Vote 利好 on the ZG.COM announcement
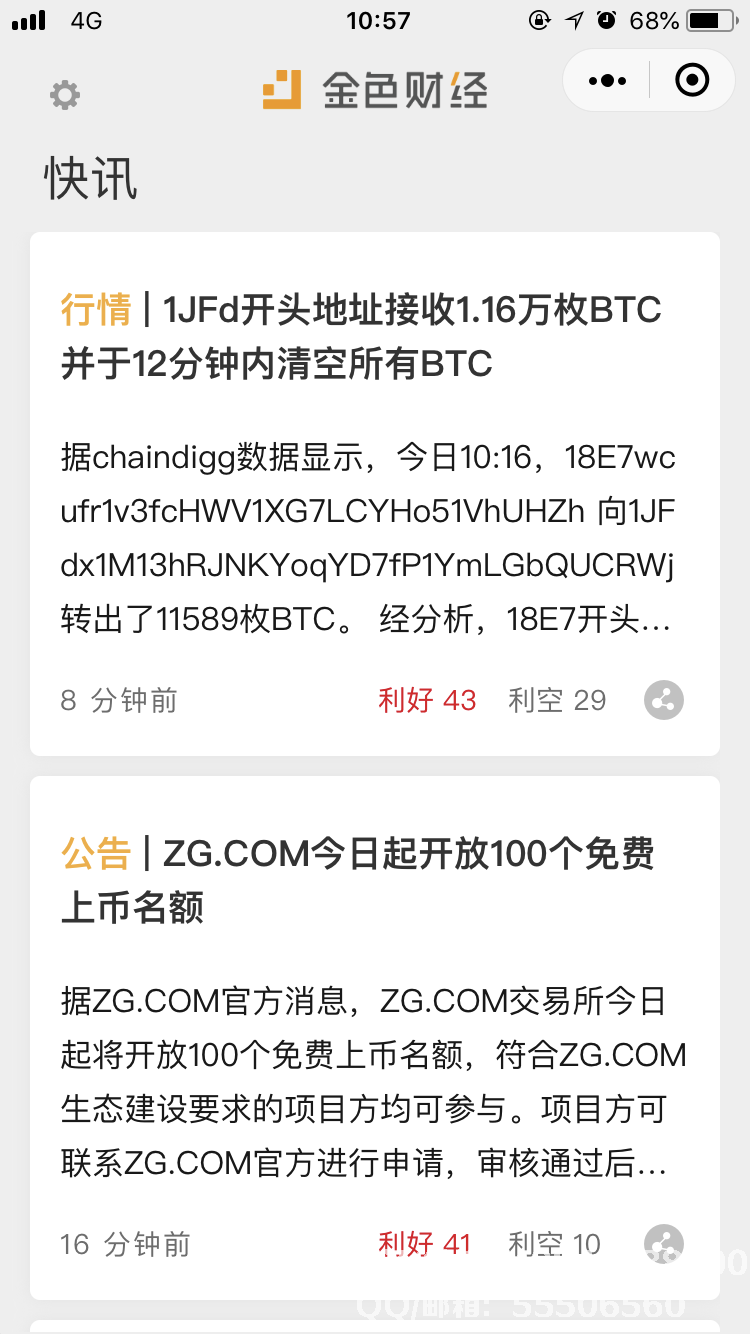750x1334 pixels. click(x=424, y=1244)
